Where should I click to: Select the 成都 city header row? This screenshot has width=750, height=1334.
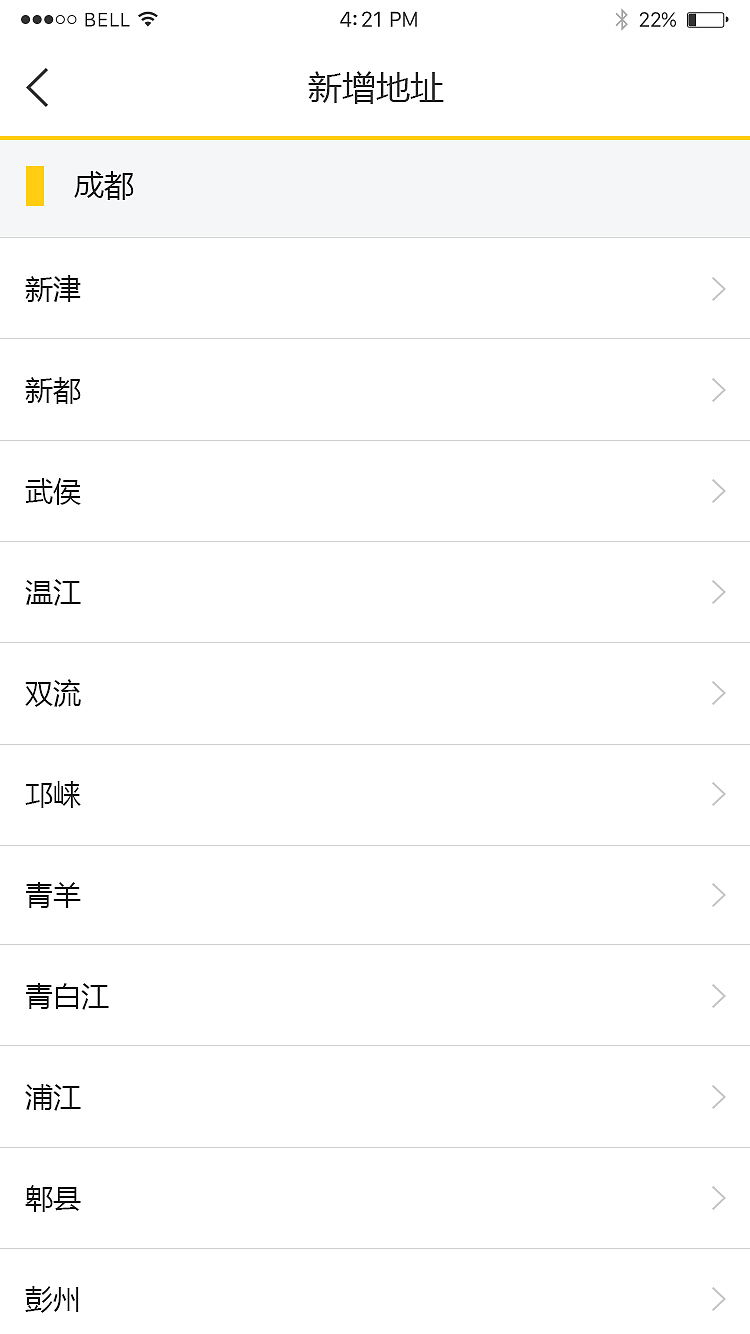tap(375, 186)
